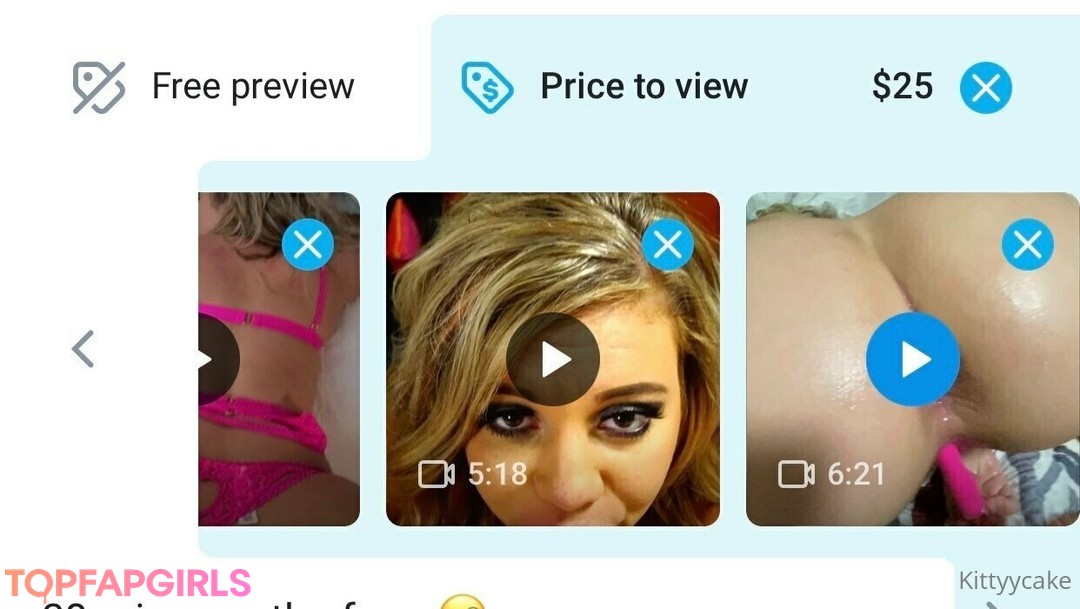
Task: Remove the first partially visible video
Action: [x=307, y=244]
